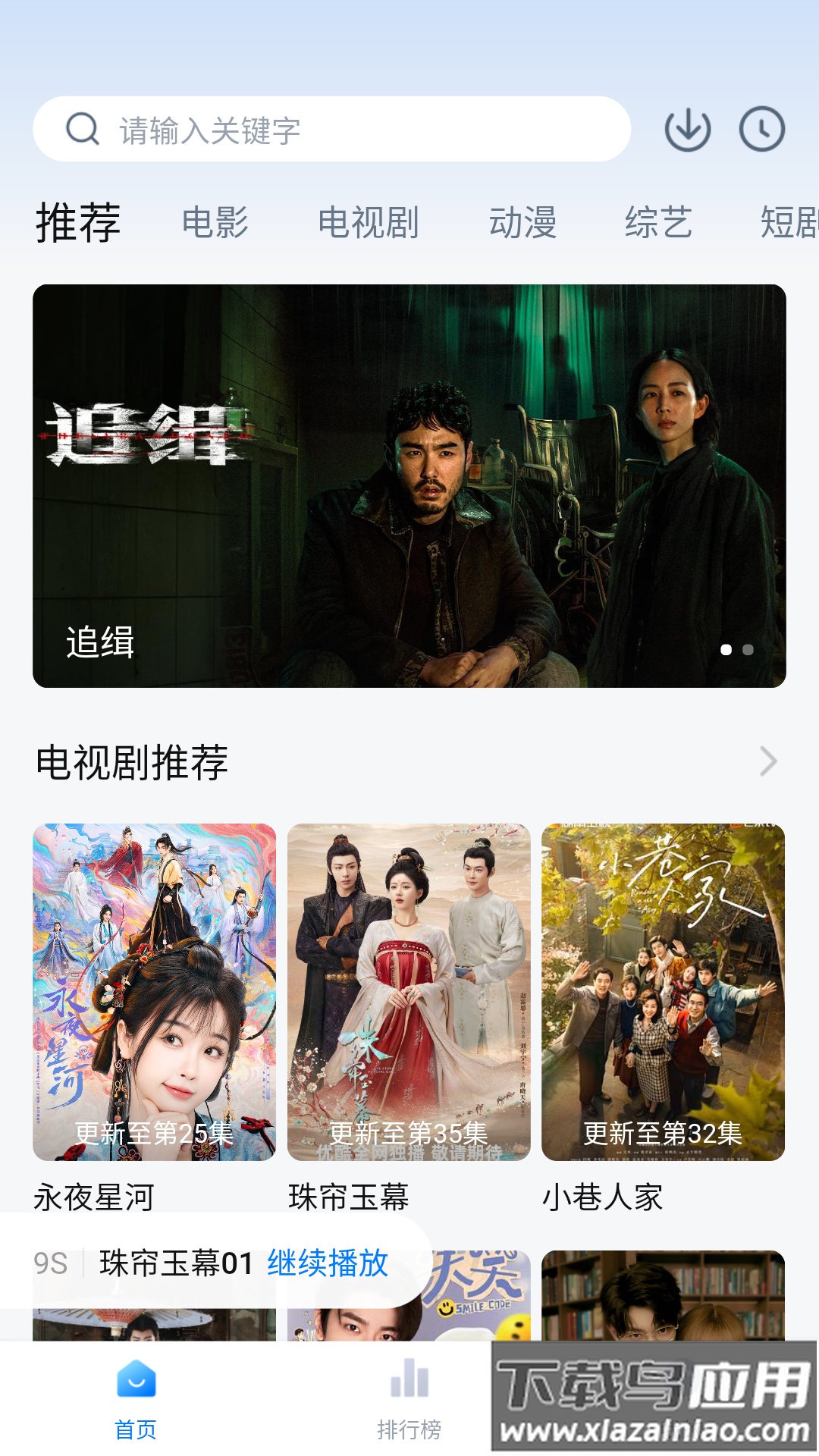This screenshot has width=819, height=1456.
Task: Tap 继续播放 to resume 珠帘玉幕
Action: click(x=326, y=1261)
